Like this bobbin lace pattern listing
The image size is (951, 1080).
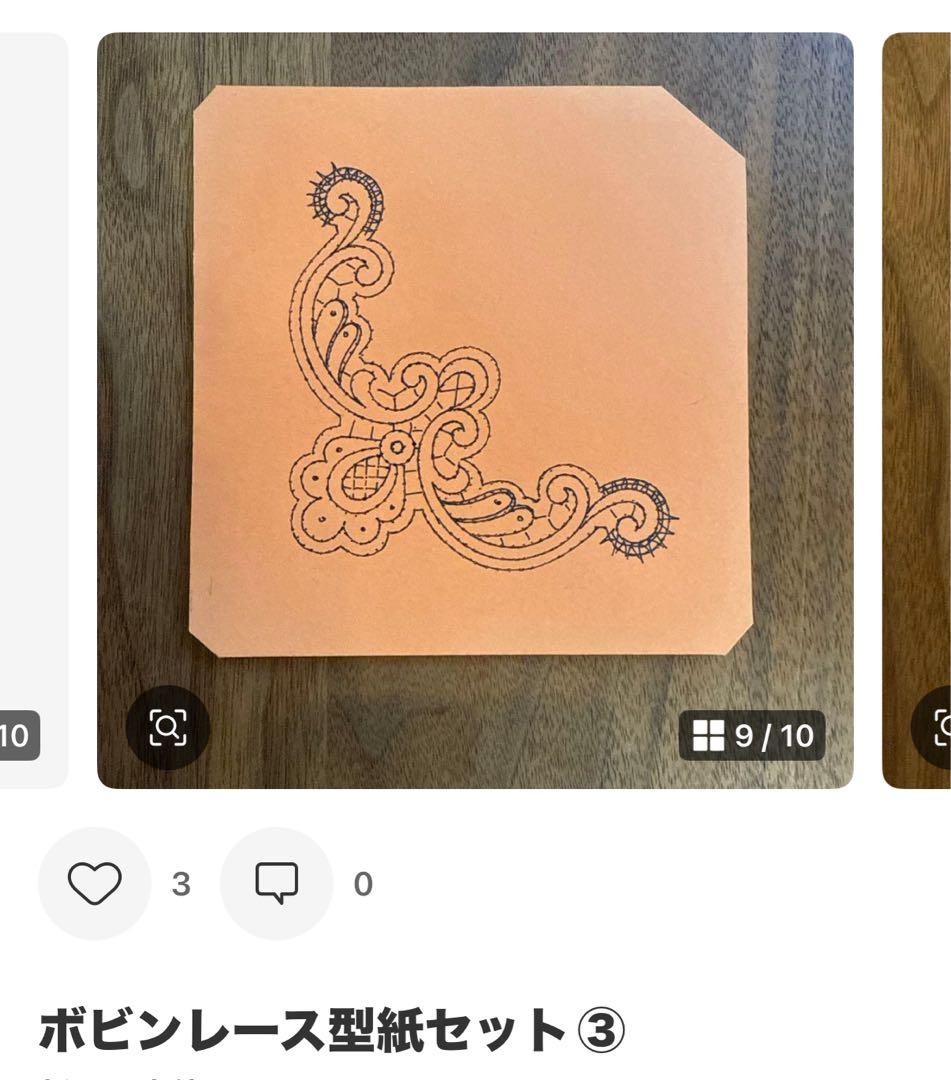[94, 883]
